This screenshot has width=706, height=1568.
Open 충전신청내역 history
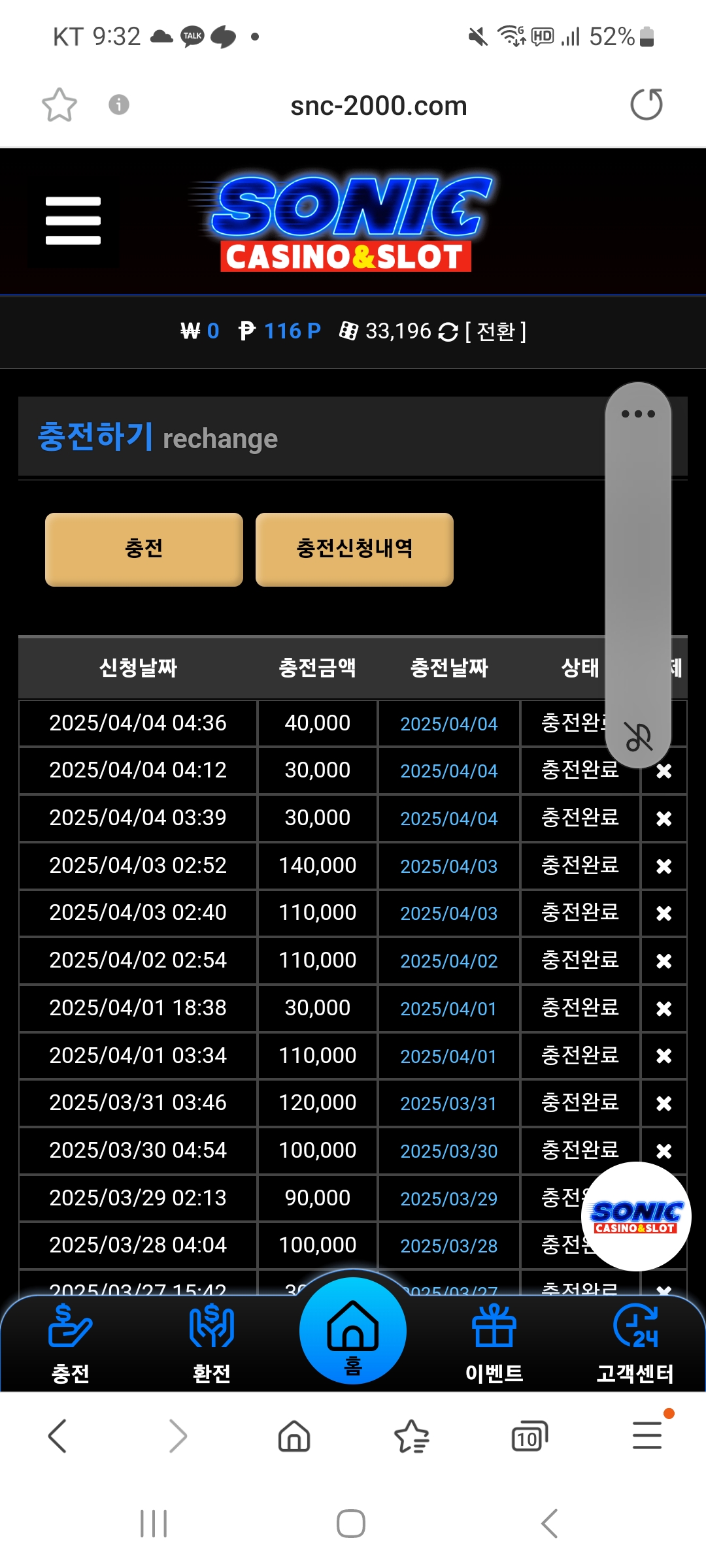tap(354, 549)
